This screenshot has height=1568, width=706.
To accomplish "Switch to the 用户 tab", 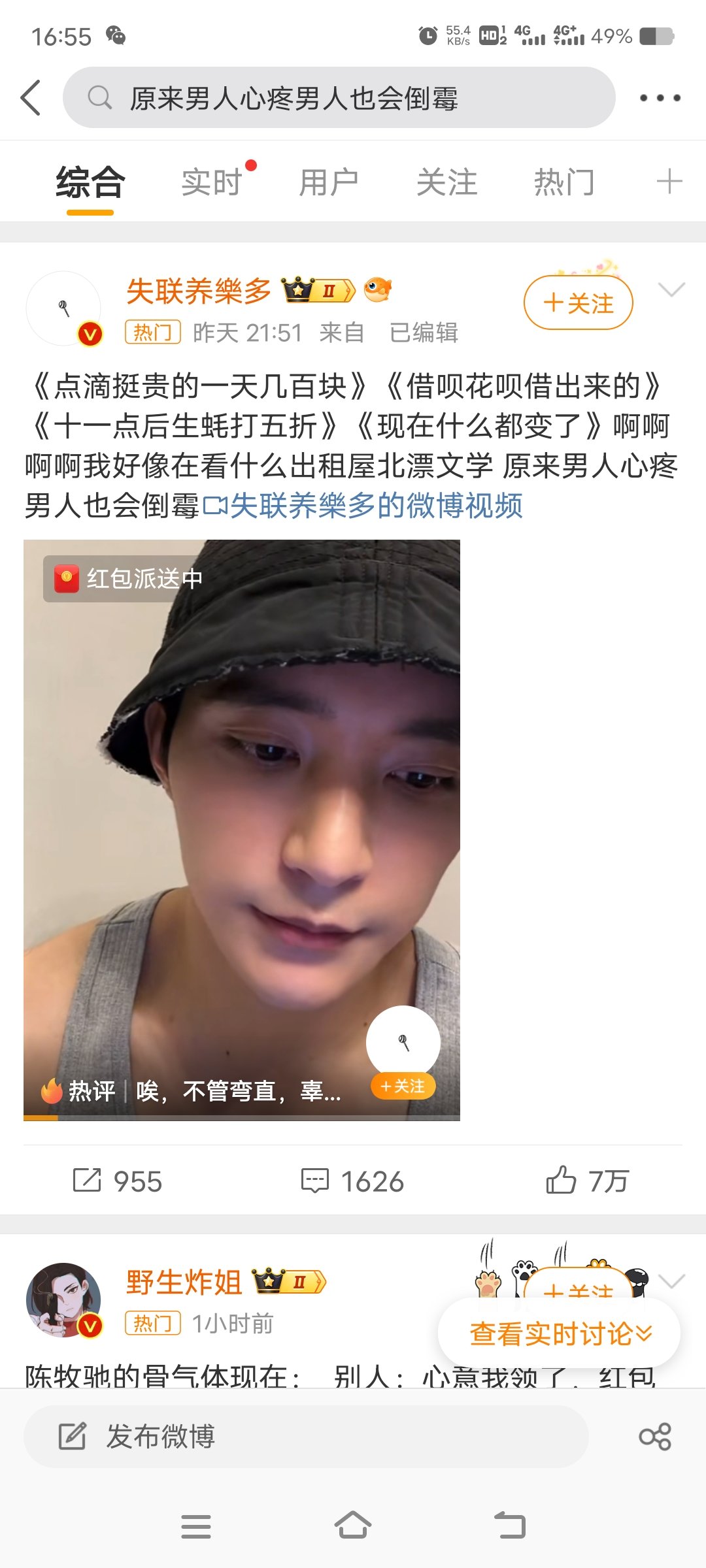I will point(329,182).
